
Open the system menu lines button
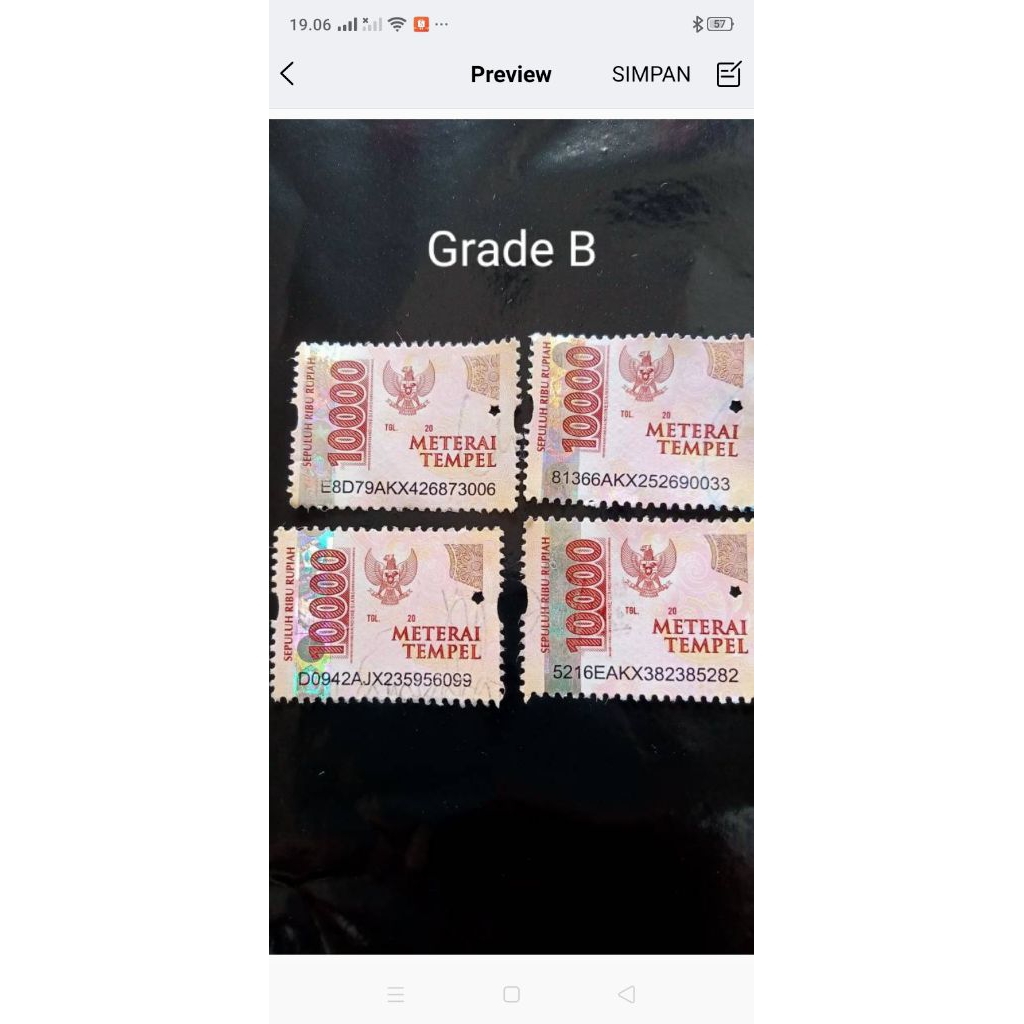(x=395, y=994)
